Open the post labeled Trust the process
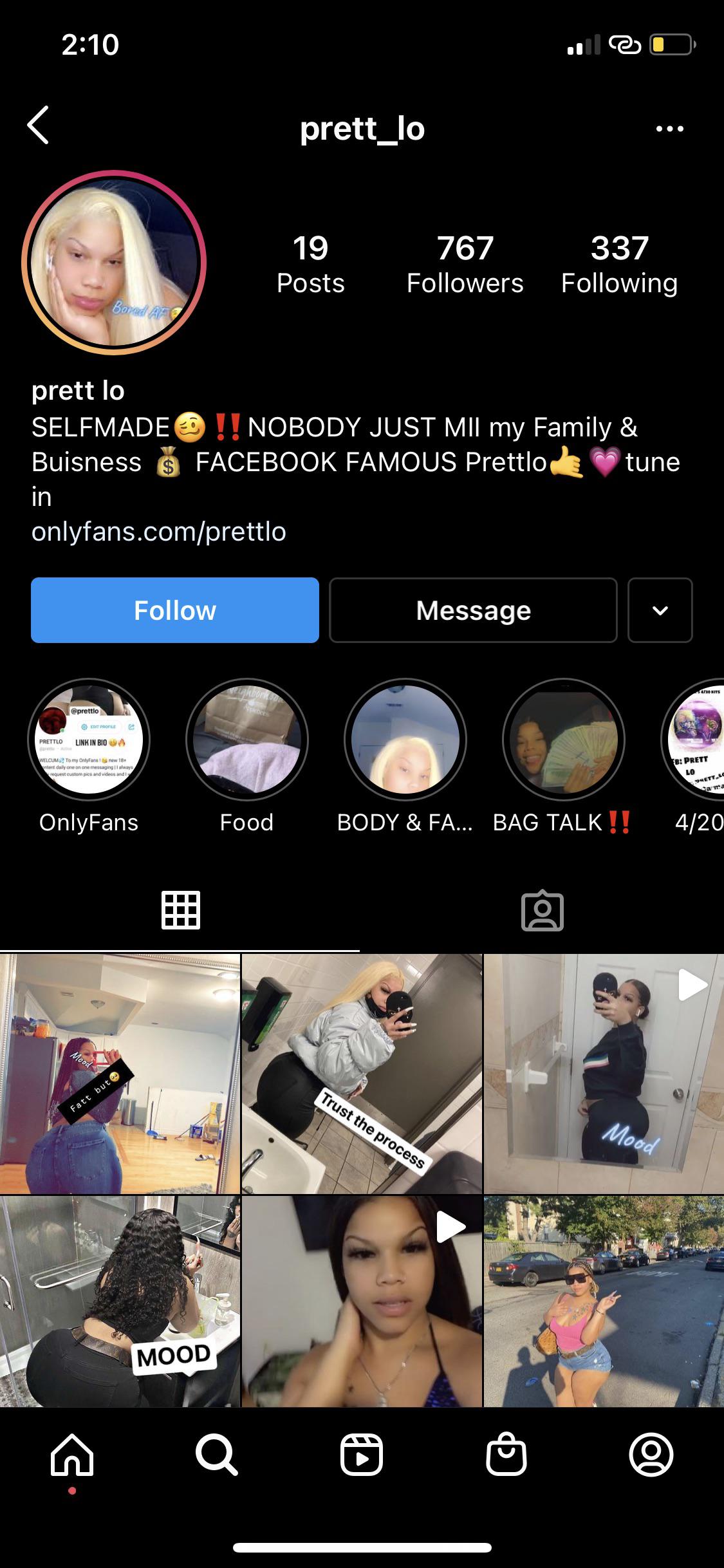Image resolution: width=724 pixels, height=1568 pixels. 362,1074
